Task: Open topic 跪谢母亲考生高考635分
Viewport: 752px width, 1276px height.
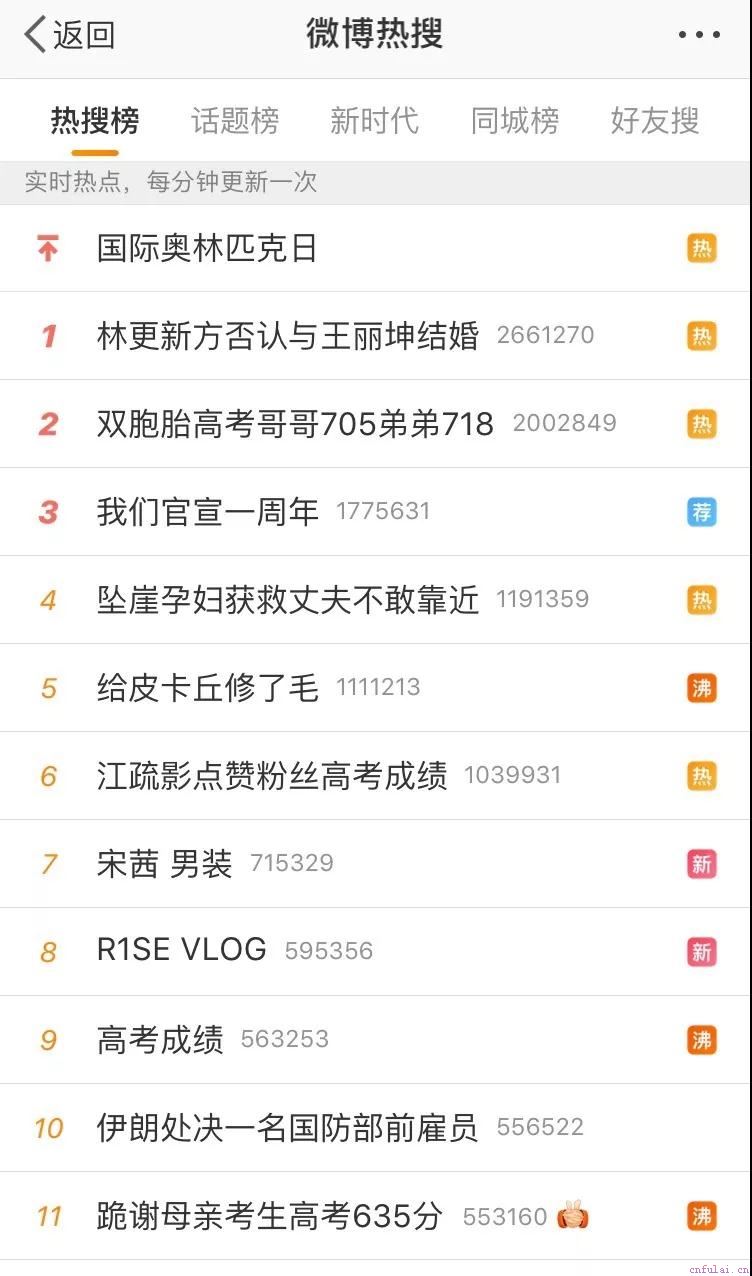Action: point(270,1216)
